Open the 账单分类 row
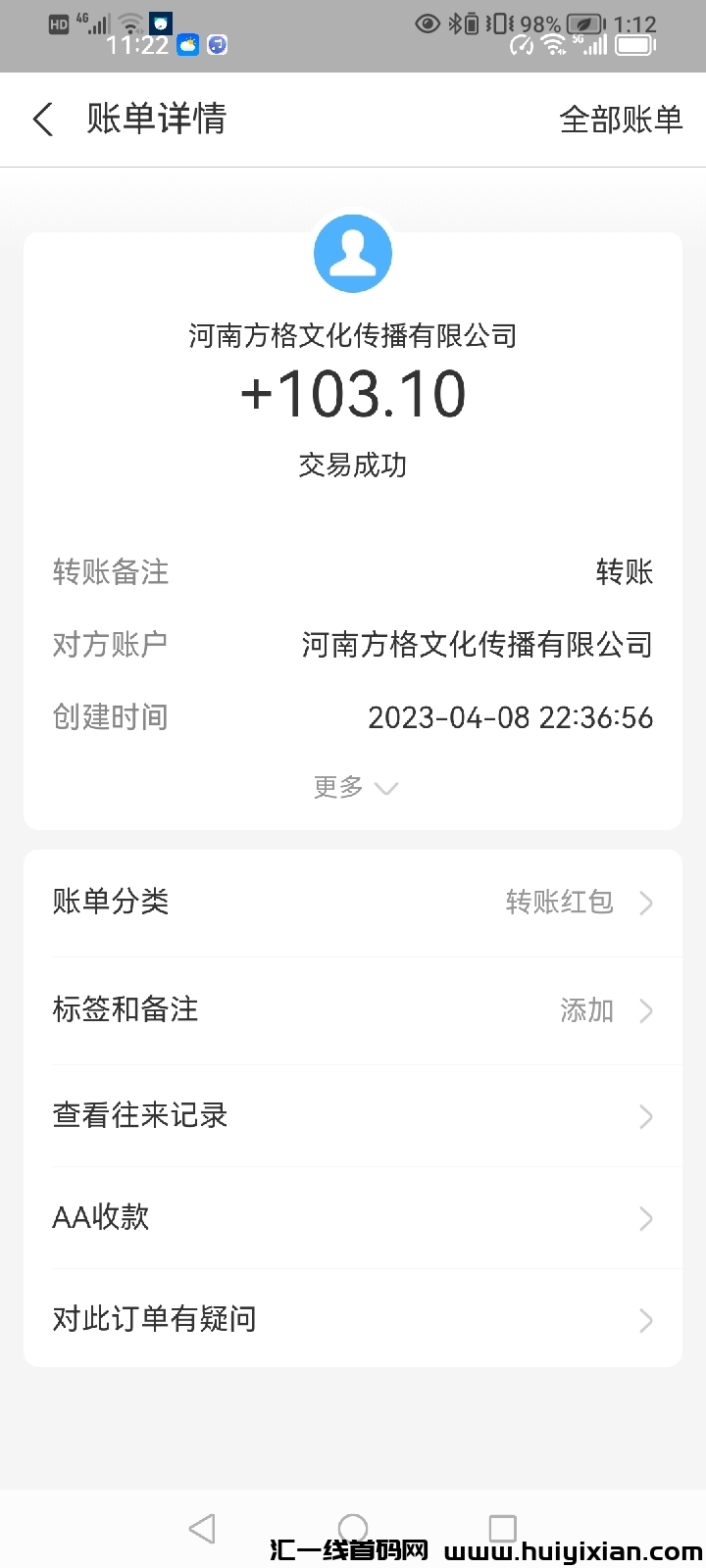The height and width of the screenshot is (1568, 706). (x=353, y=903)
